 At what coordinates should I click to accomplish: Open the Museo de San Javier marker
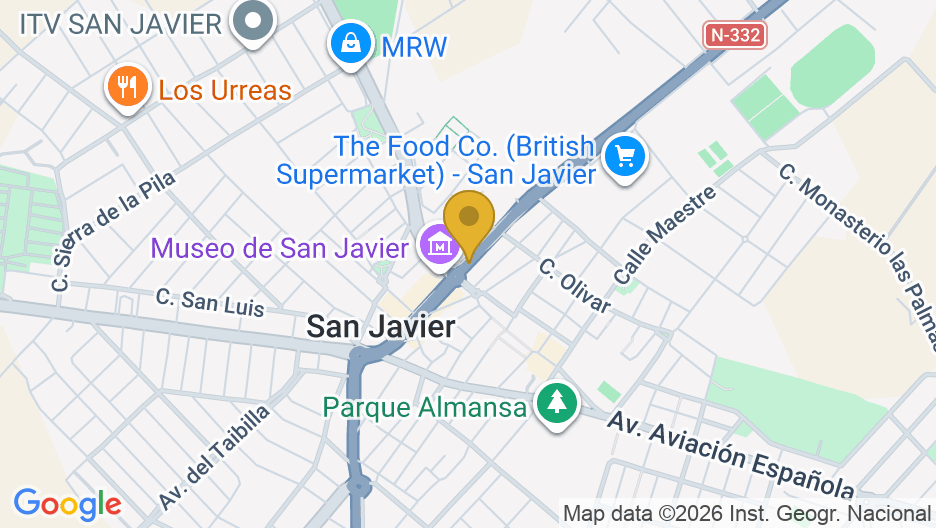[x=438, y=245]
